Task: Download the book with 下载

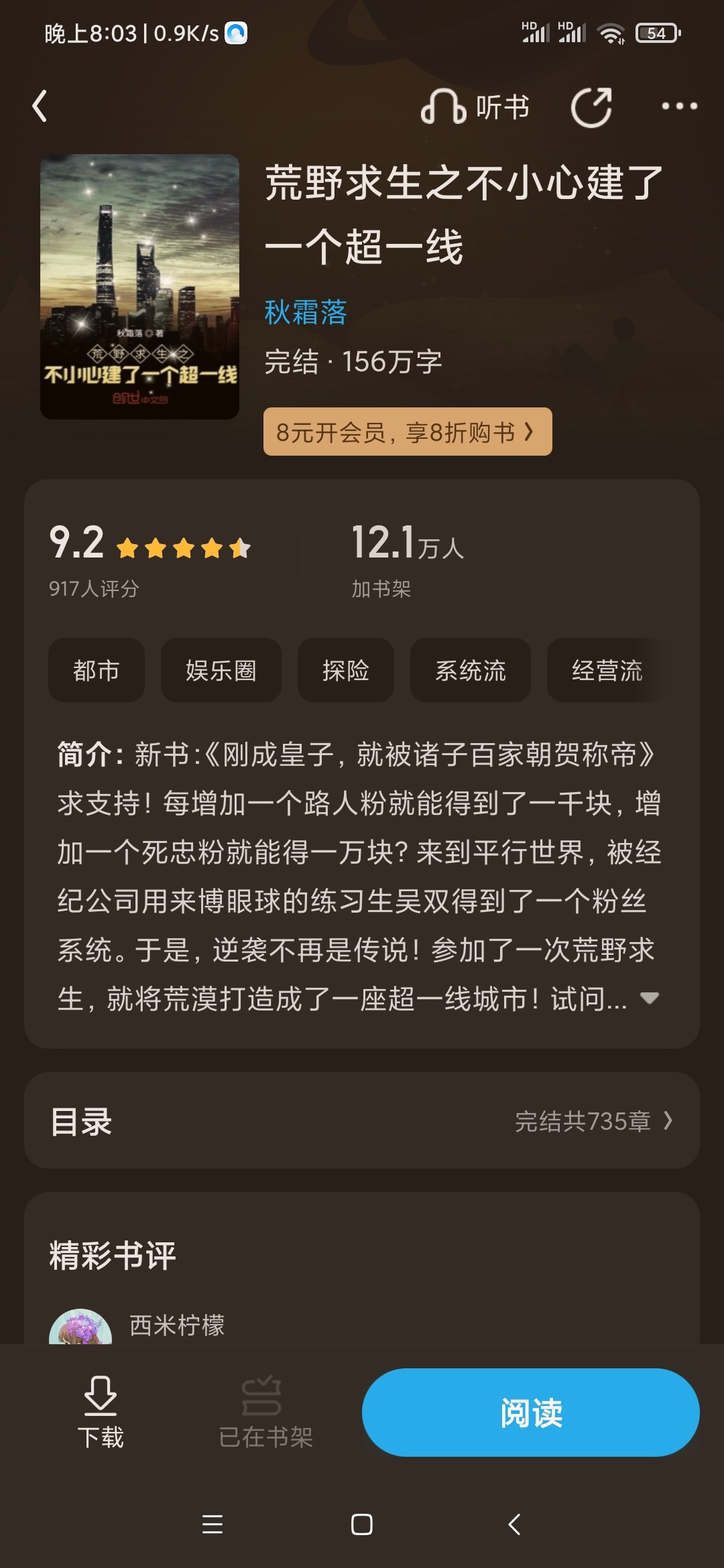Action: (x=101, y=1412)
